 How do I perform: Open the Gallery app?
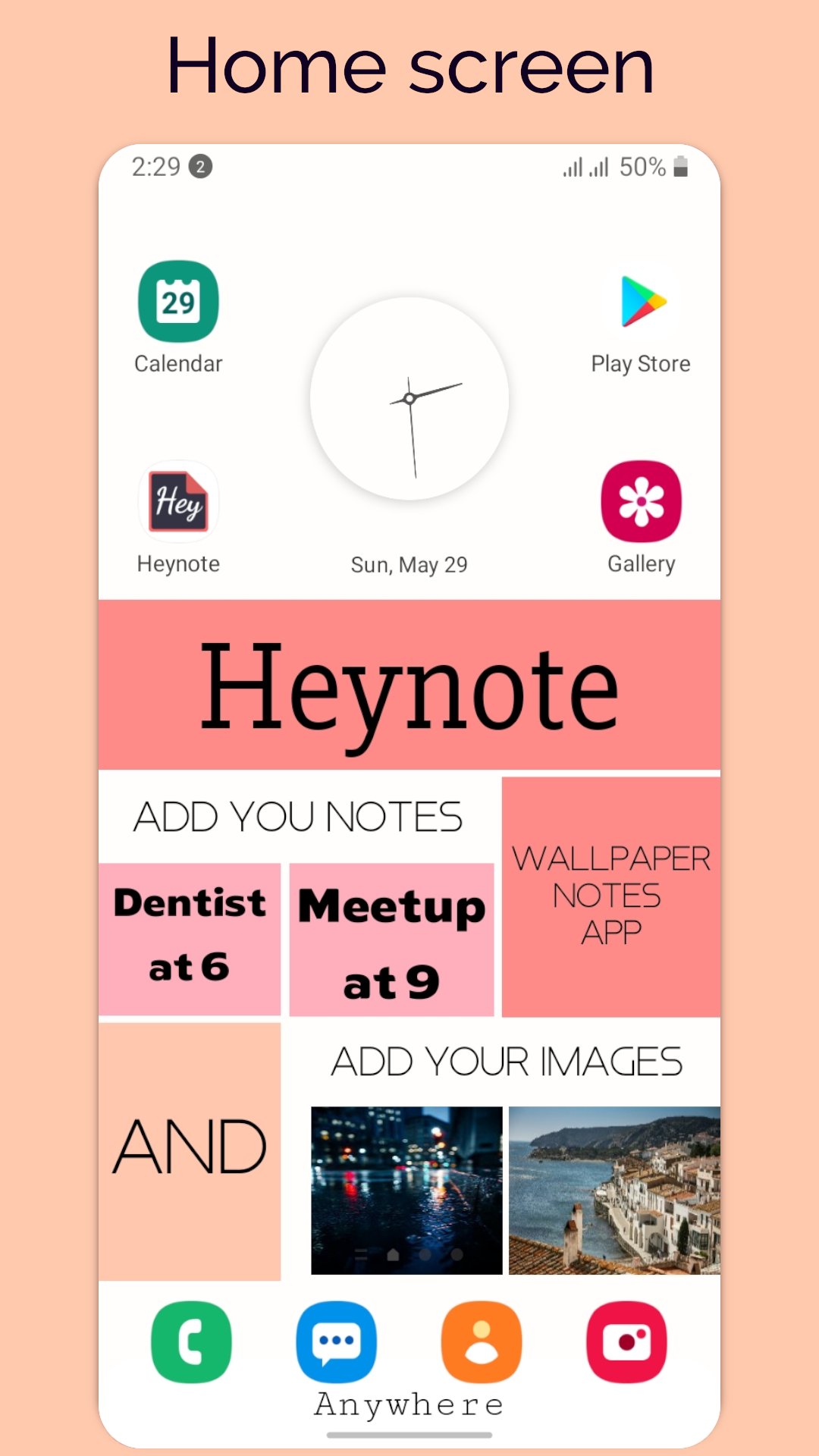pyautogui.click(x=641, y=501)
